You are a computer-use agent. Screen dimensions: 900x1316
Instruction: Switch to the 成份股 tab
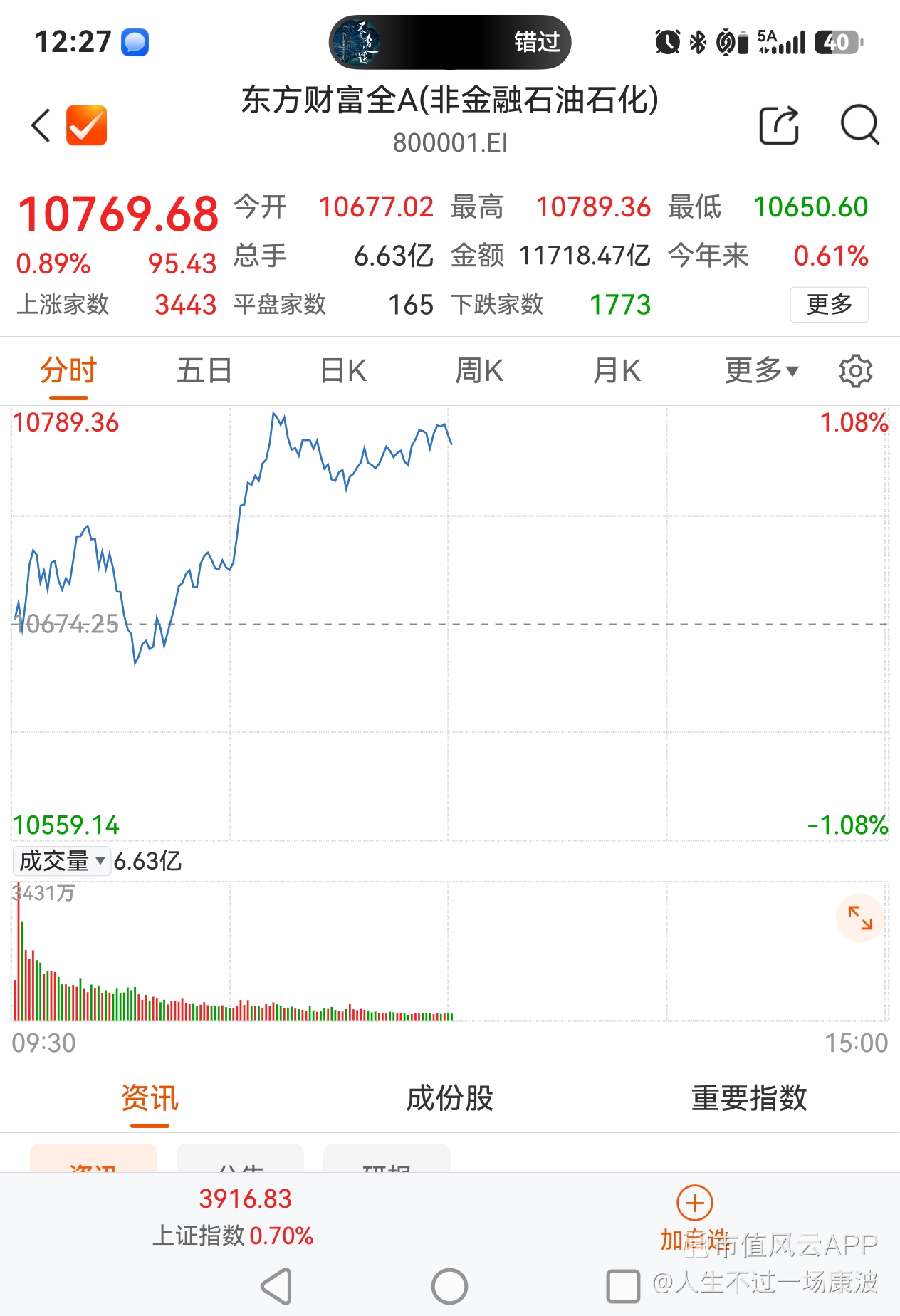449,1099
